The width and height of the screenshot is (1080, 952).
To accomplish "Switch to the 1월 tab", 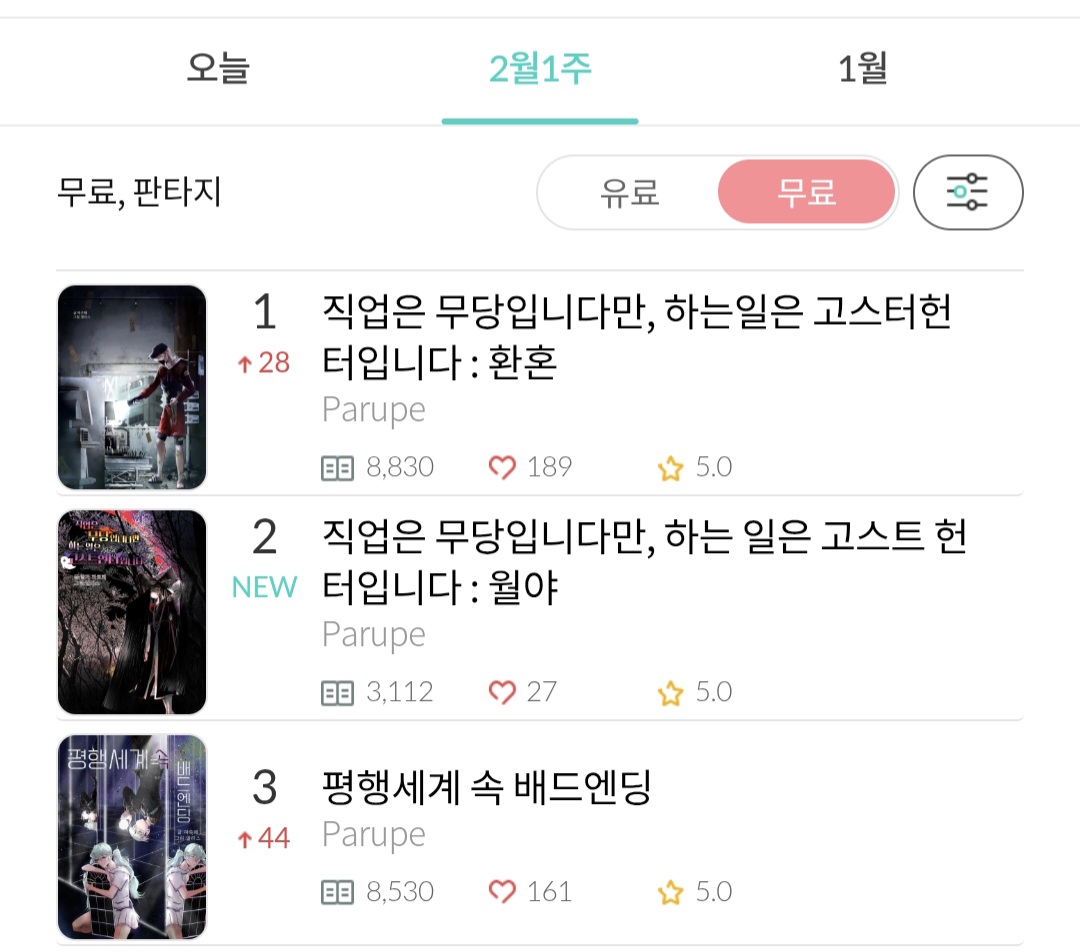I will coord(862,70).
